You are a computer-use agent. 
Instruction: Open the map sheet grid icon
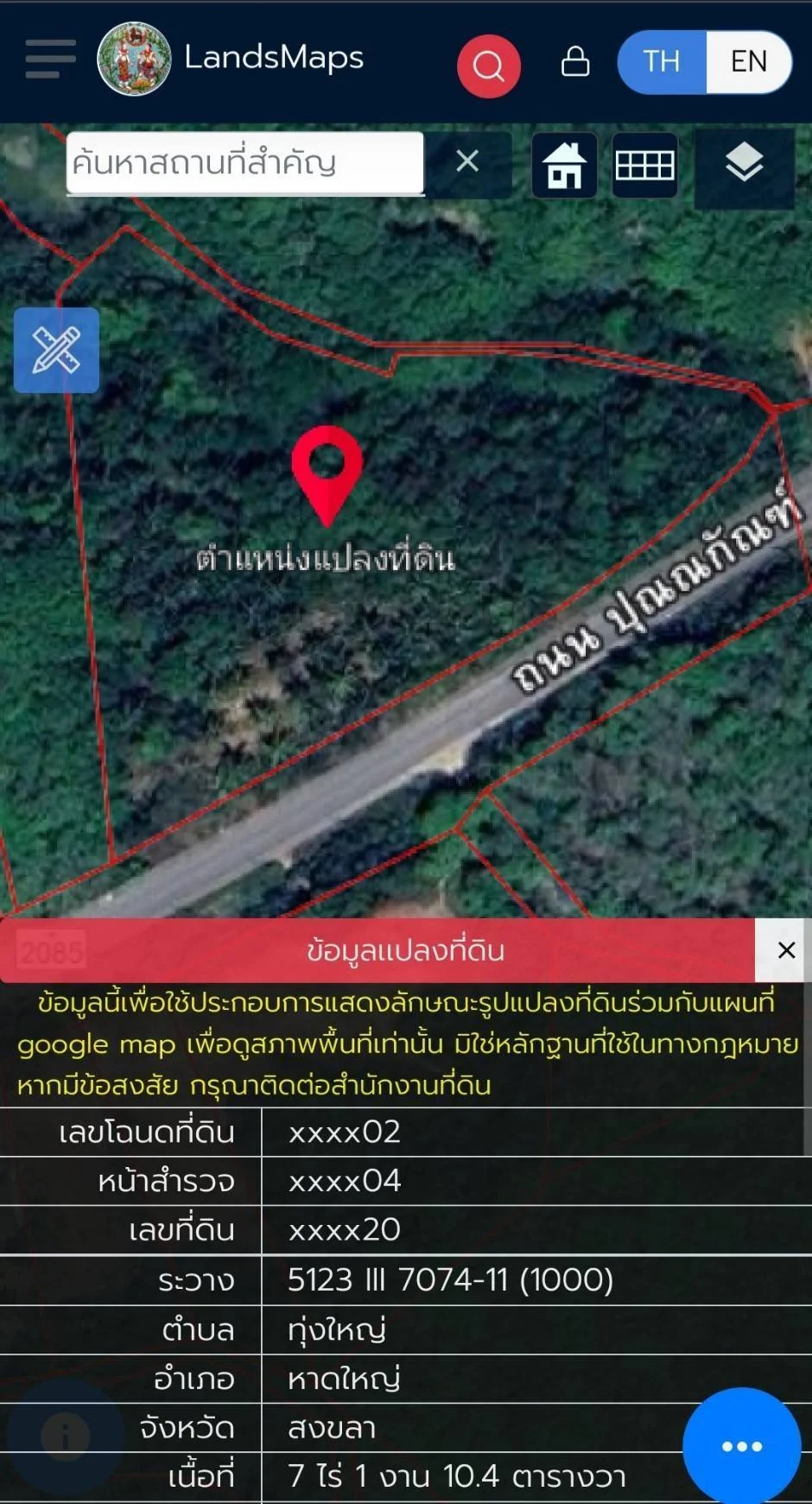click(644, 164)
